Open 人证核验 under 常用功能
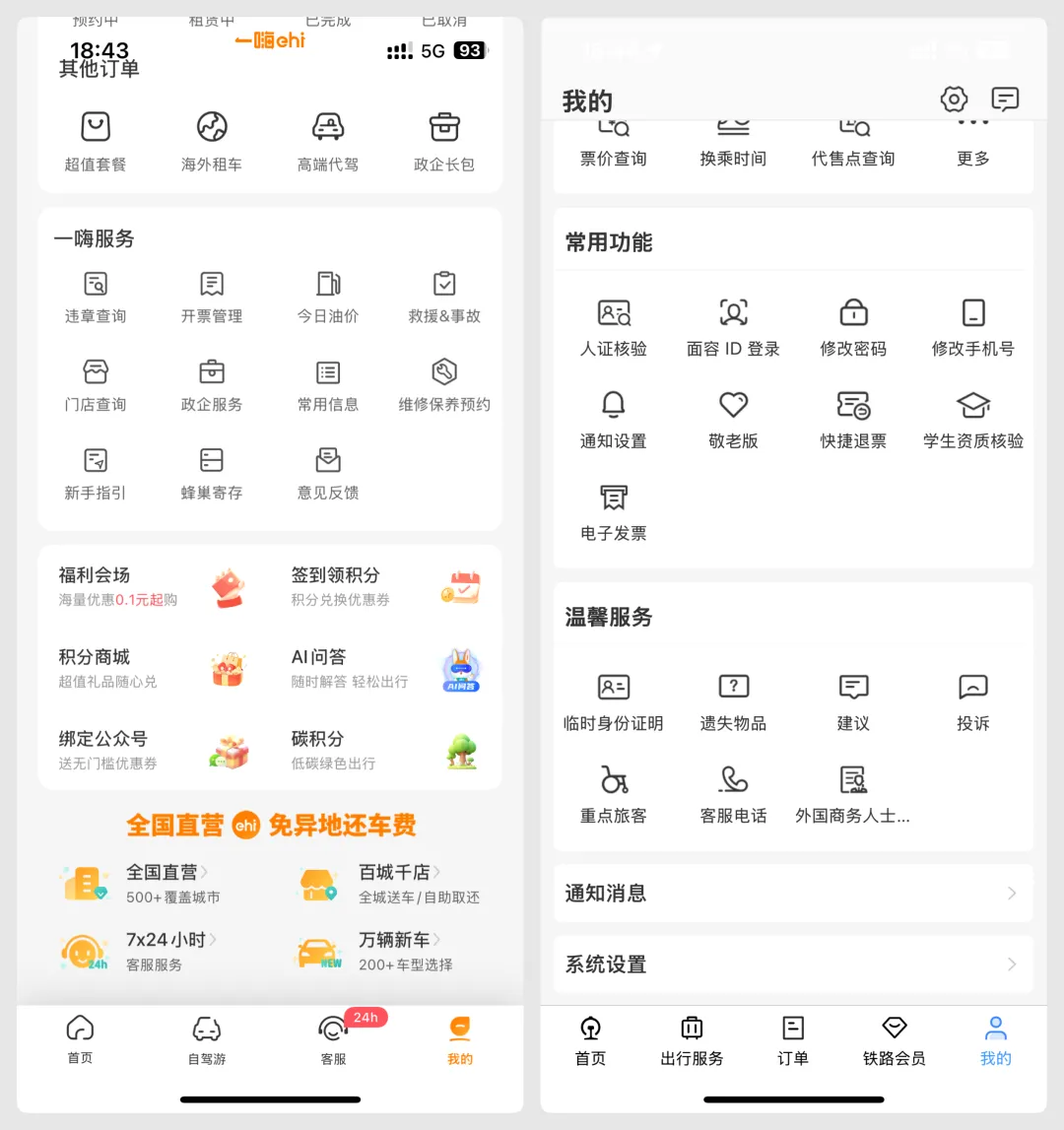The image size is (1064, 1130). [x=613, y=325]
